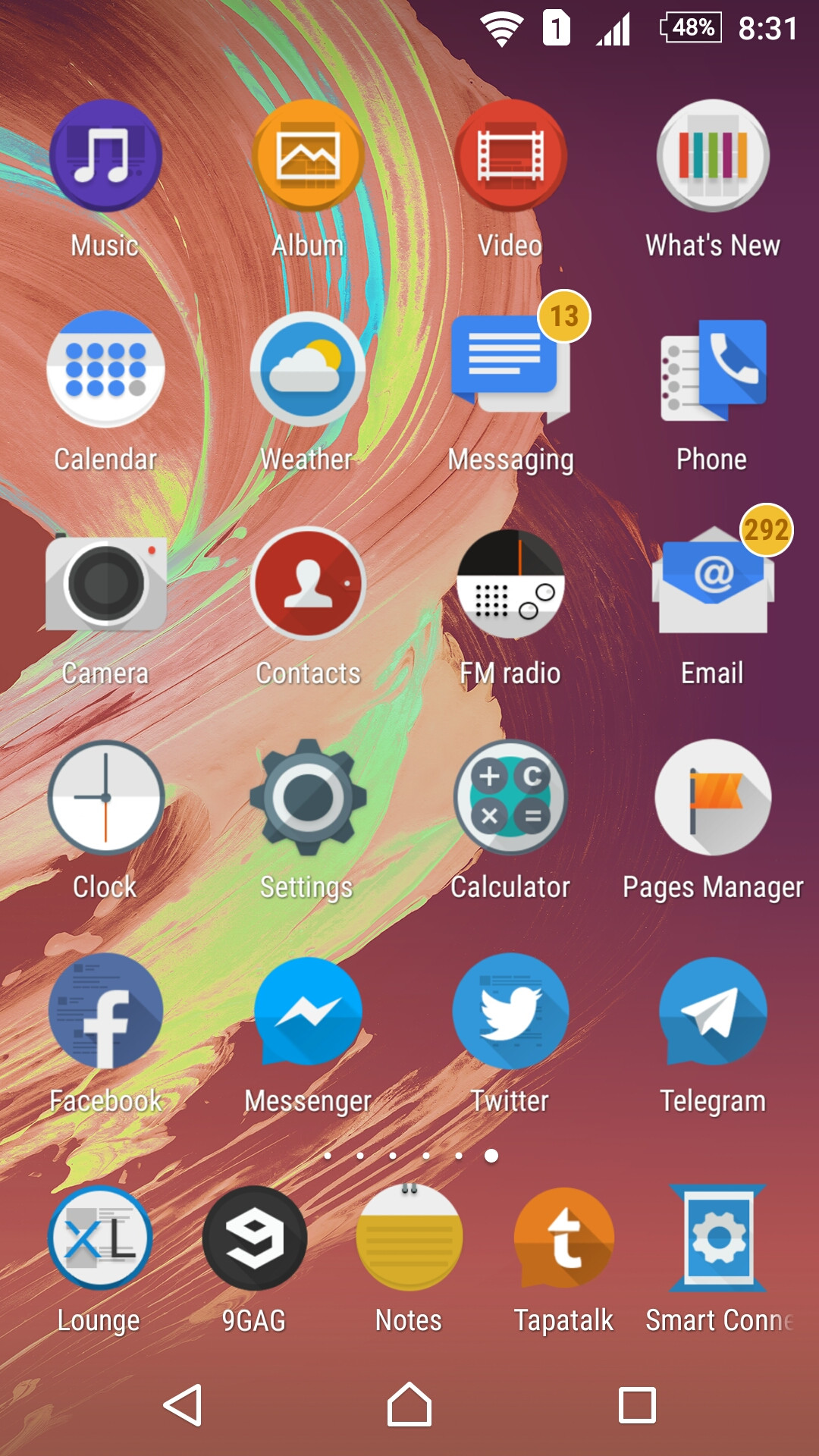Launch the Phone dialer
The height and width of the screenshot is (1456, 819).
[x=711, y=370]
